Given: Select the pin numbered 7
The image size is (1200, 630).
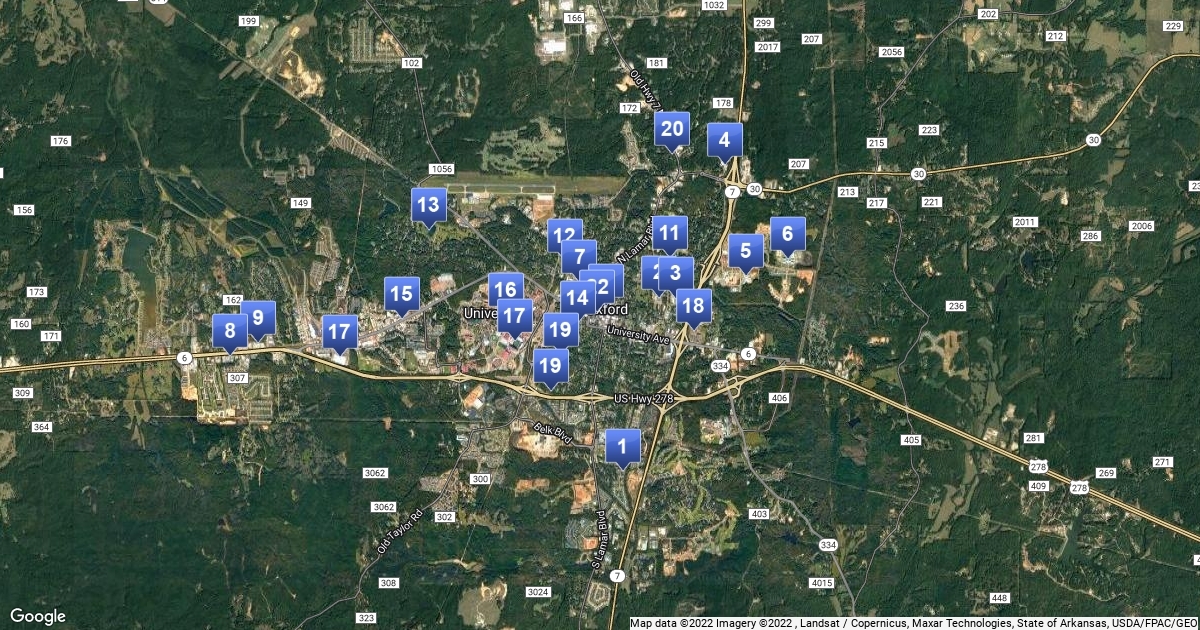Looking at the screenshot, I should 579,258.
